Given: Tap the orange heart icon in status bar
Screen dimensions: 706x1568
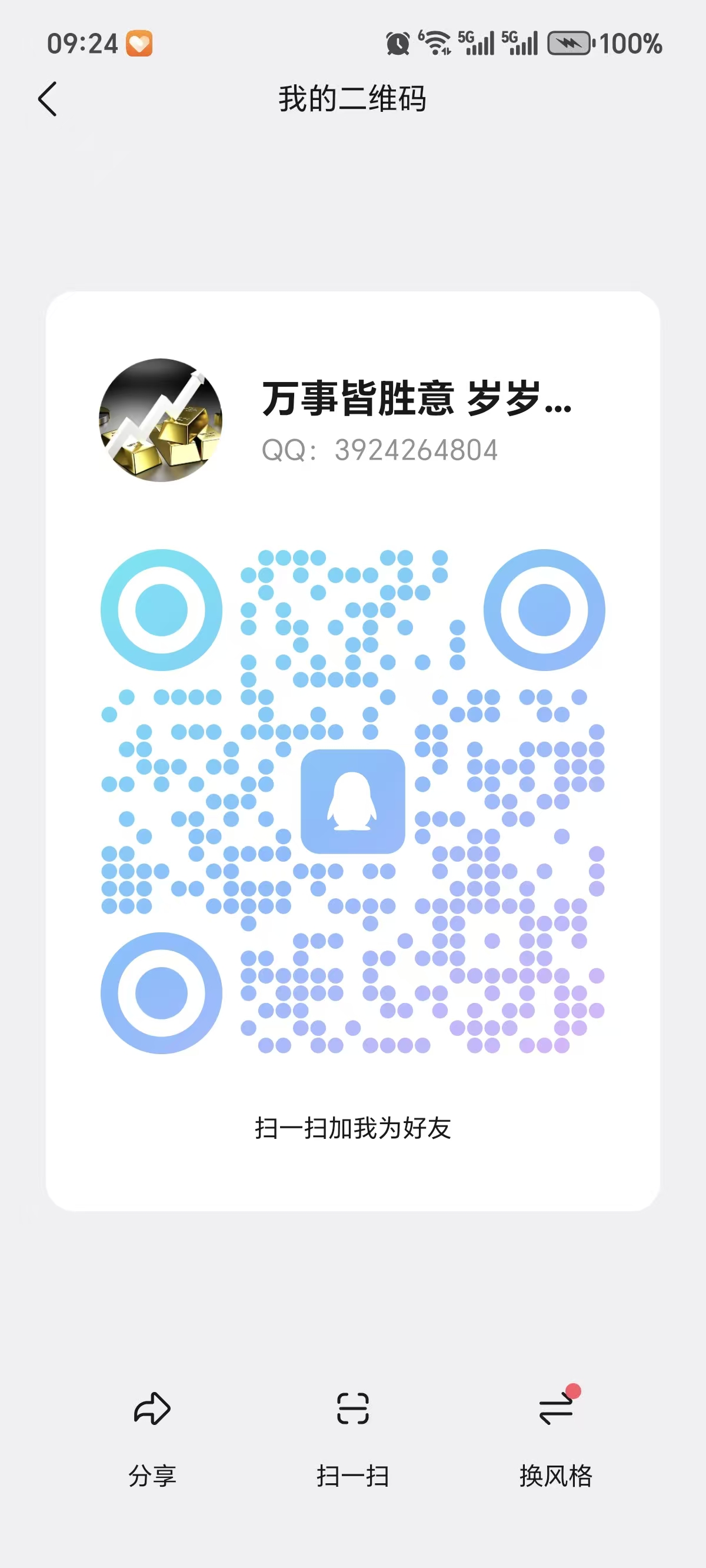Looking at the screenshot, I should (139, 42).
